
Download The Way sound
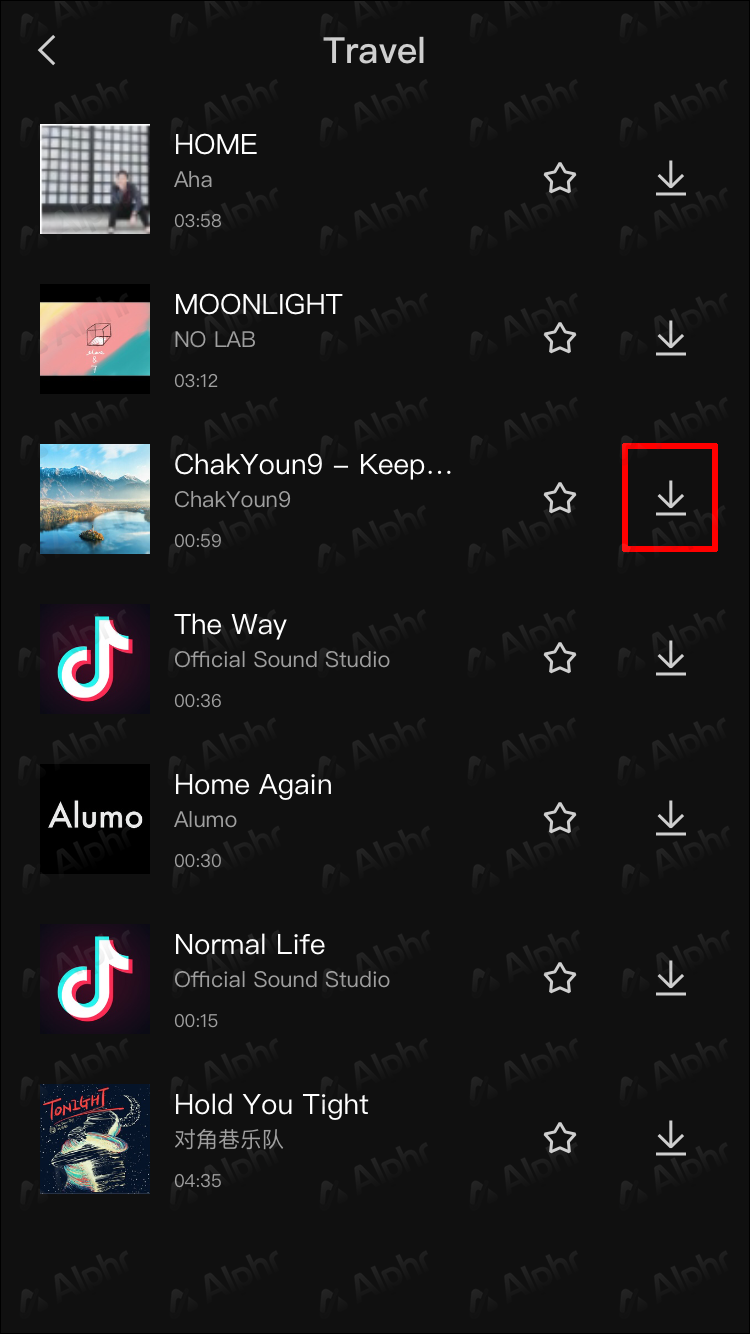pos(670,658)
